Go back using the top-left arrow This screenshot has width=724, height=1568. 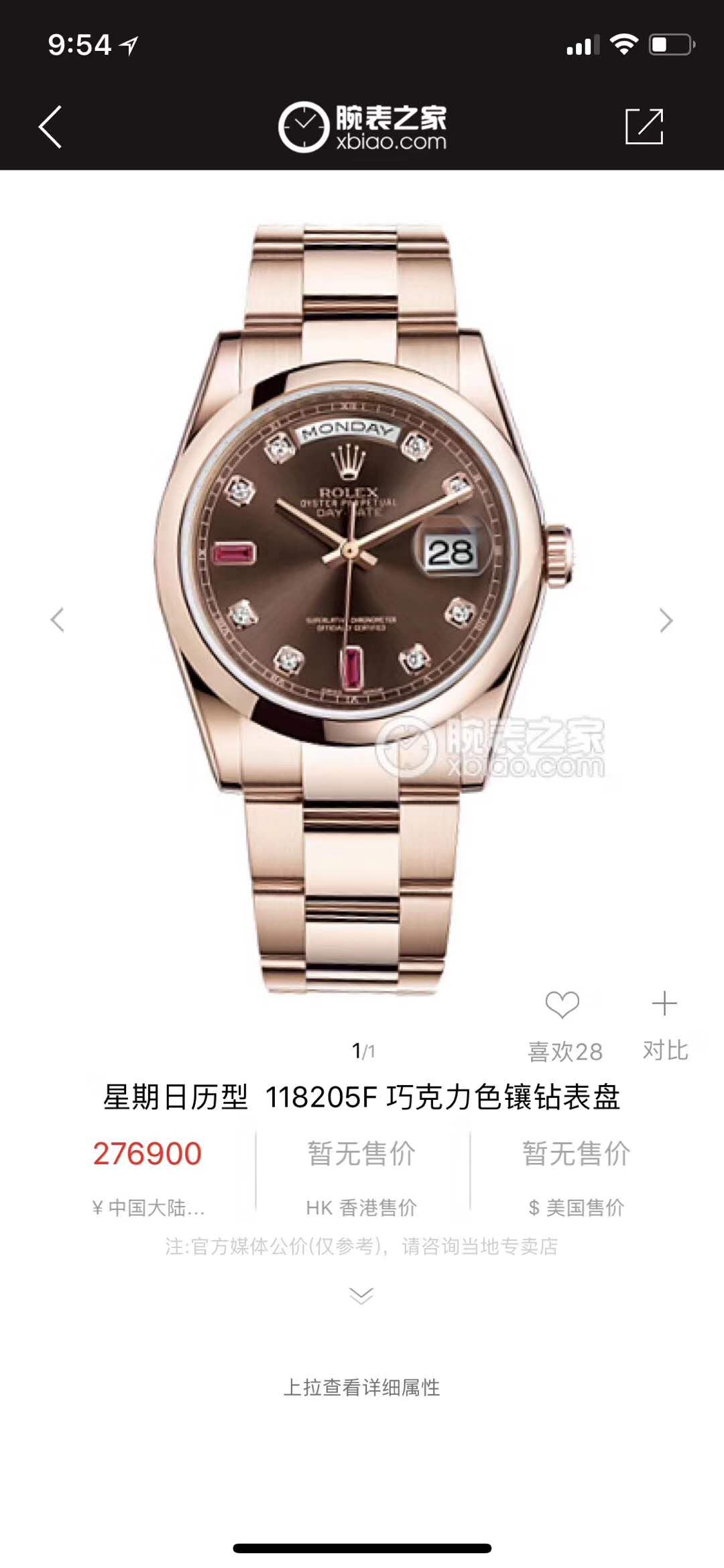[x=50, y=126]
